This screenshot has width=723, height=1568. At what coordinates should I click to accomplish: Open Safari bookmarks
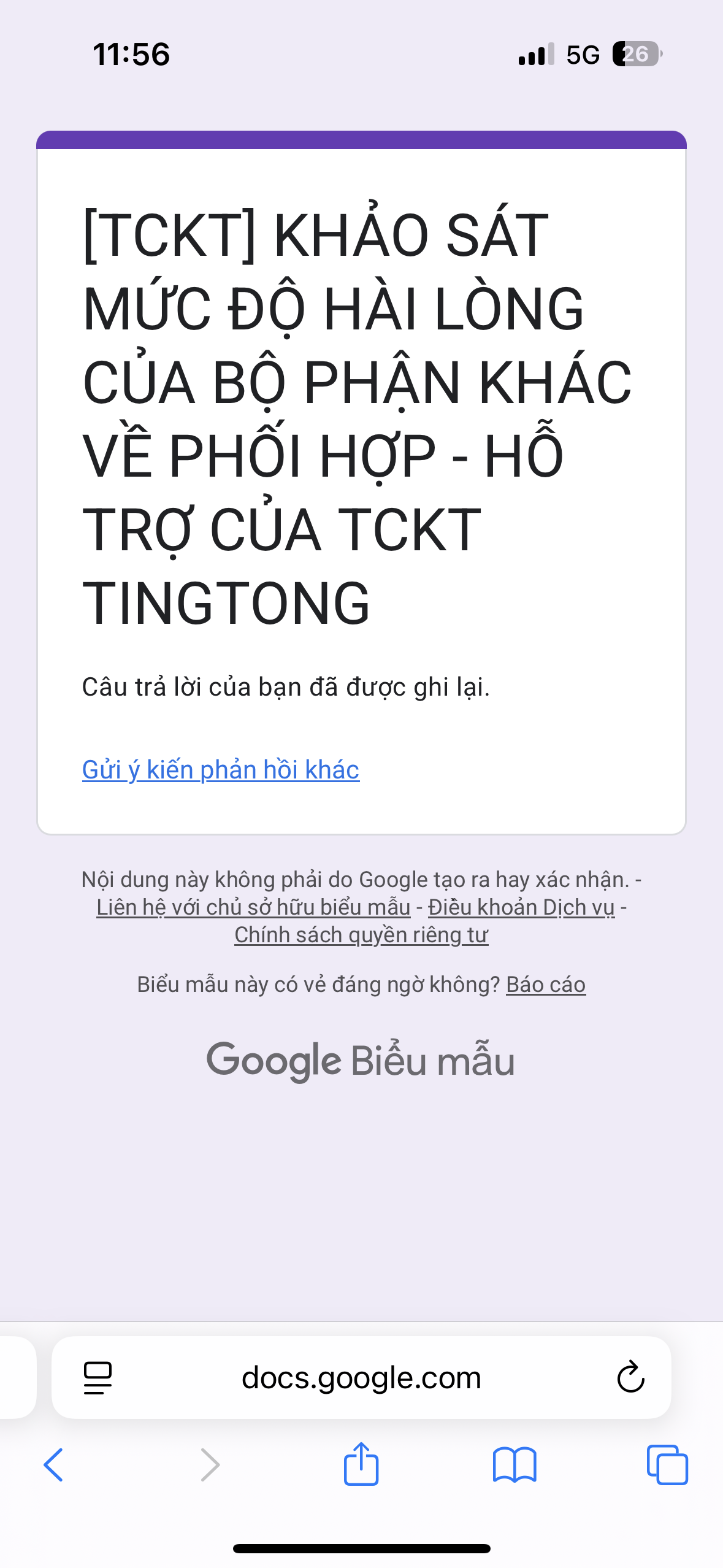(x=515, y=1465)
